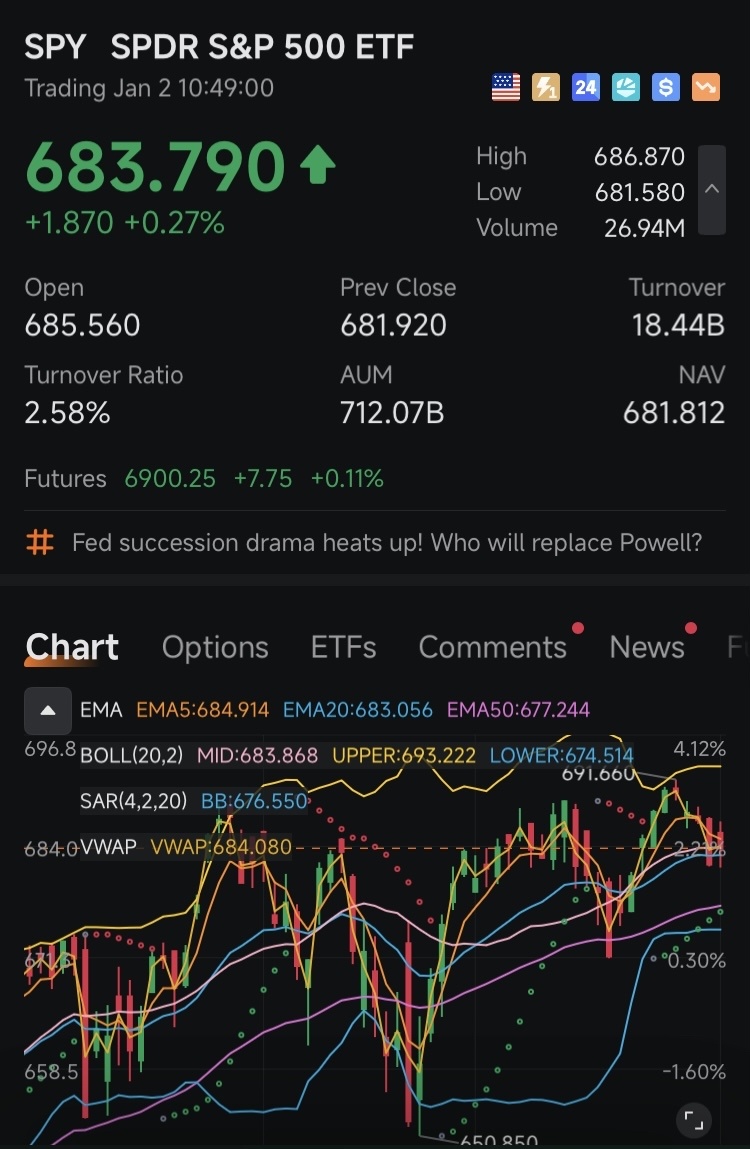Click the teal pie-chart analysis icon
The width and height of the screenshot is (750, 1149).
tap(625, 88)
